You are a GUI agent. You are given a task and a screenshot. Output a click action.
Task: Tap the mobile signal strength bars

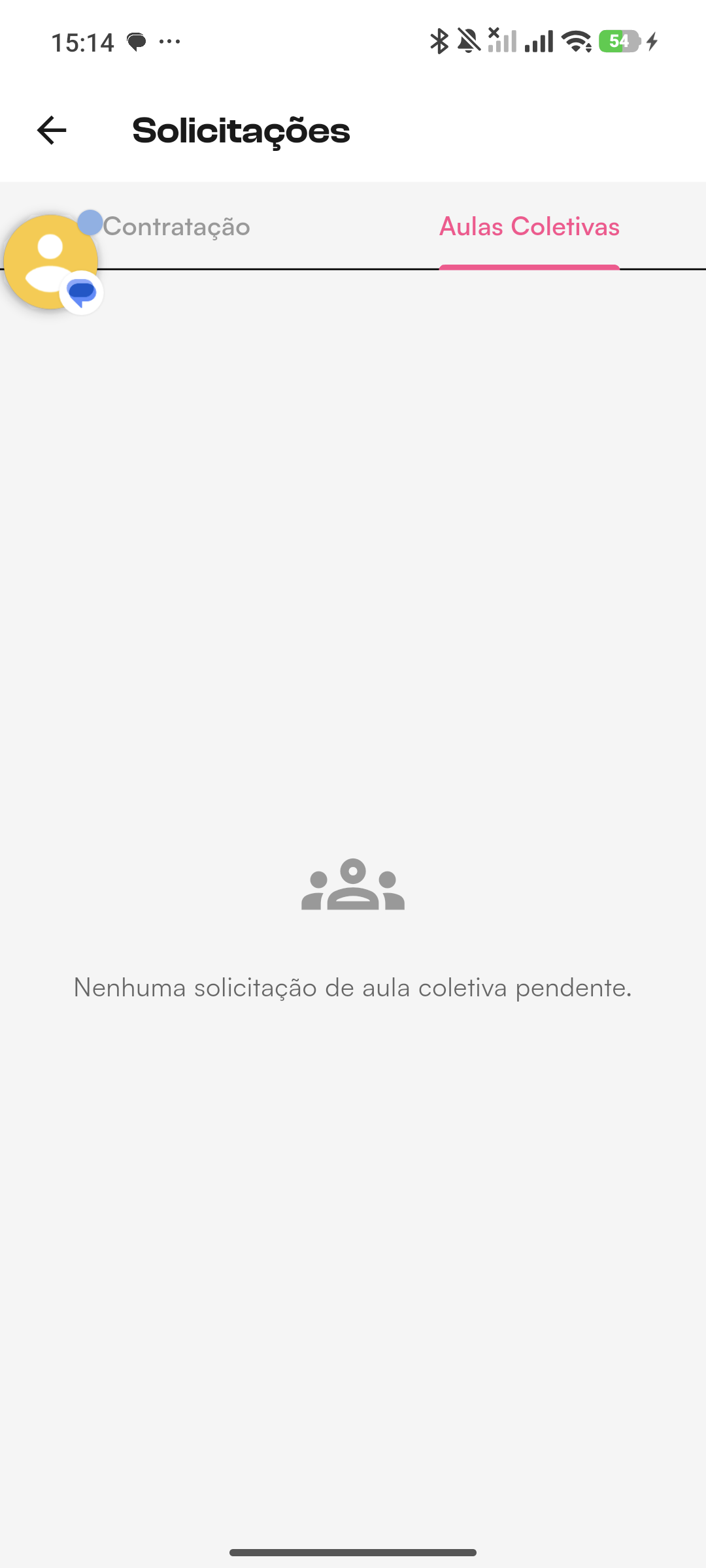539,41
